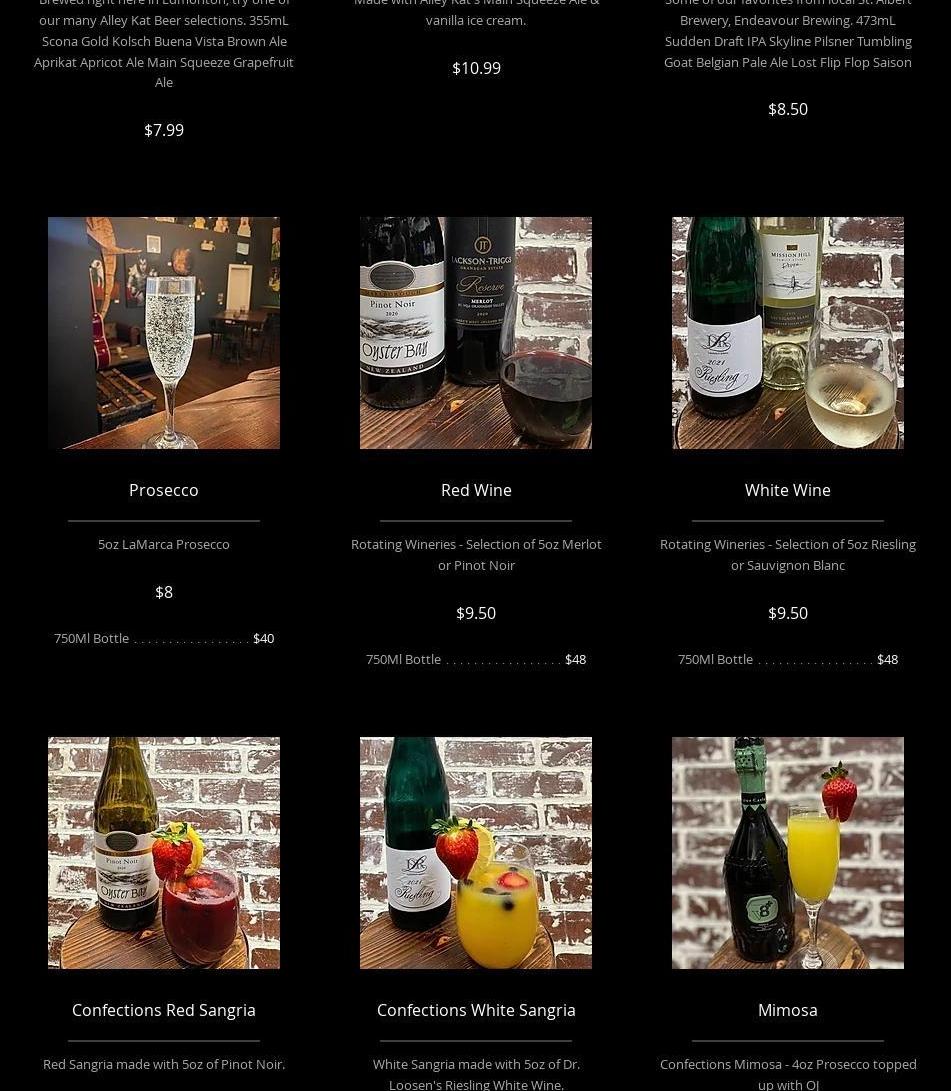Select the White Wine item photo
The height and width of the screenshot is (1091, 951).
[x=788, y=333]
